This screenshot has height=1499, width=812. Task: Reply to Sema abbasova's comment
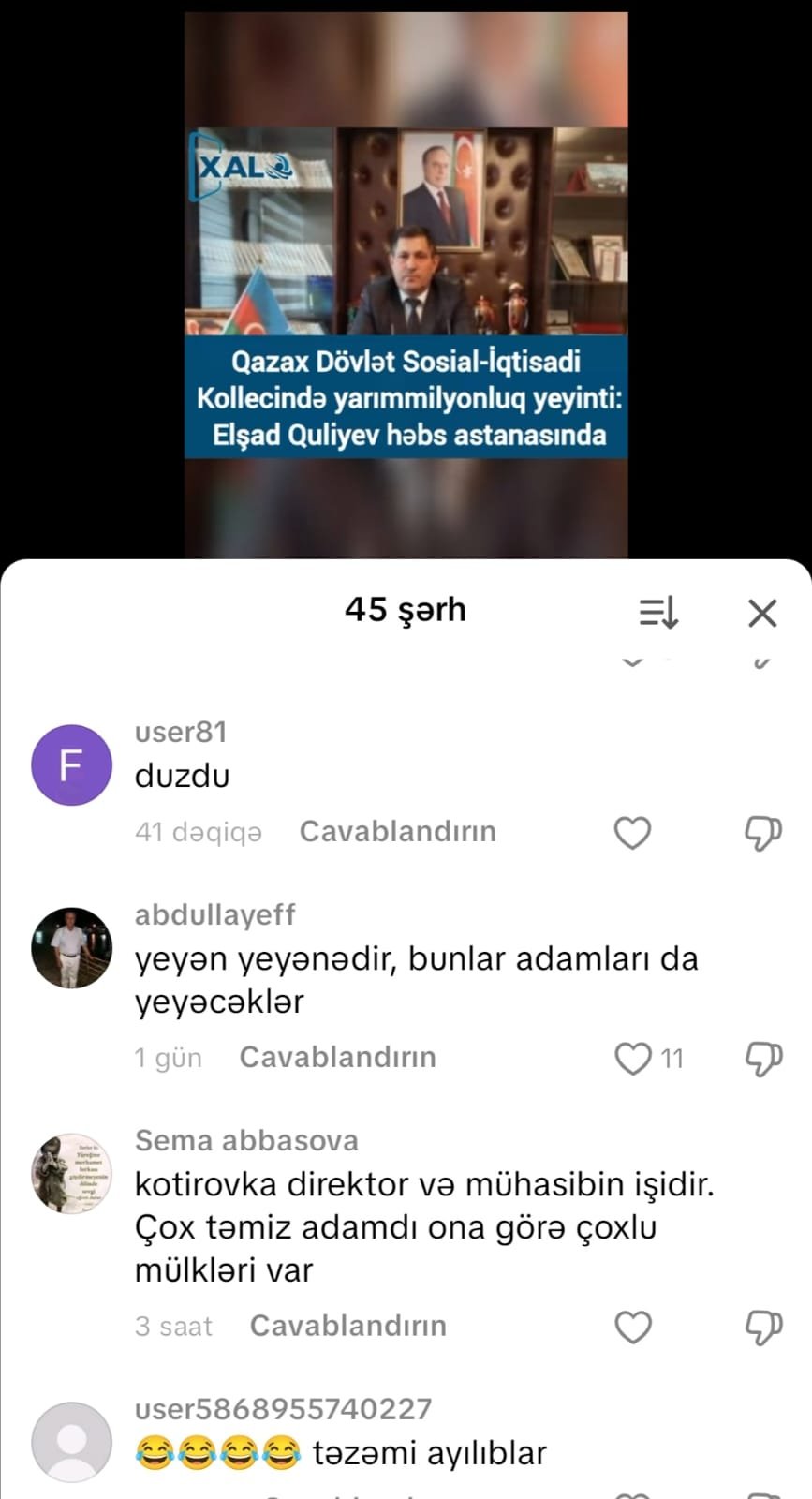[x=347, y=1327]
